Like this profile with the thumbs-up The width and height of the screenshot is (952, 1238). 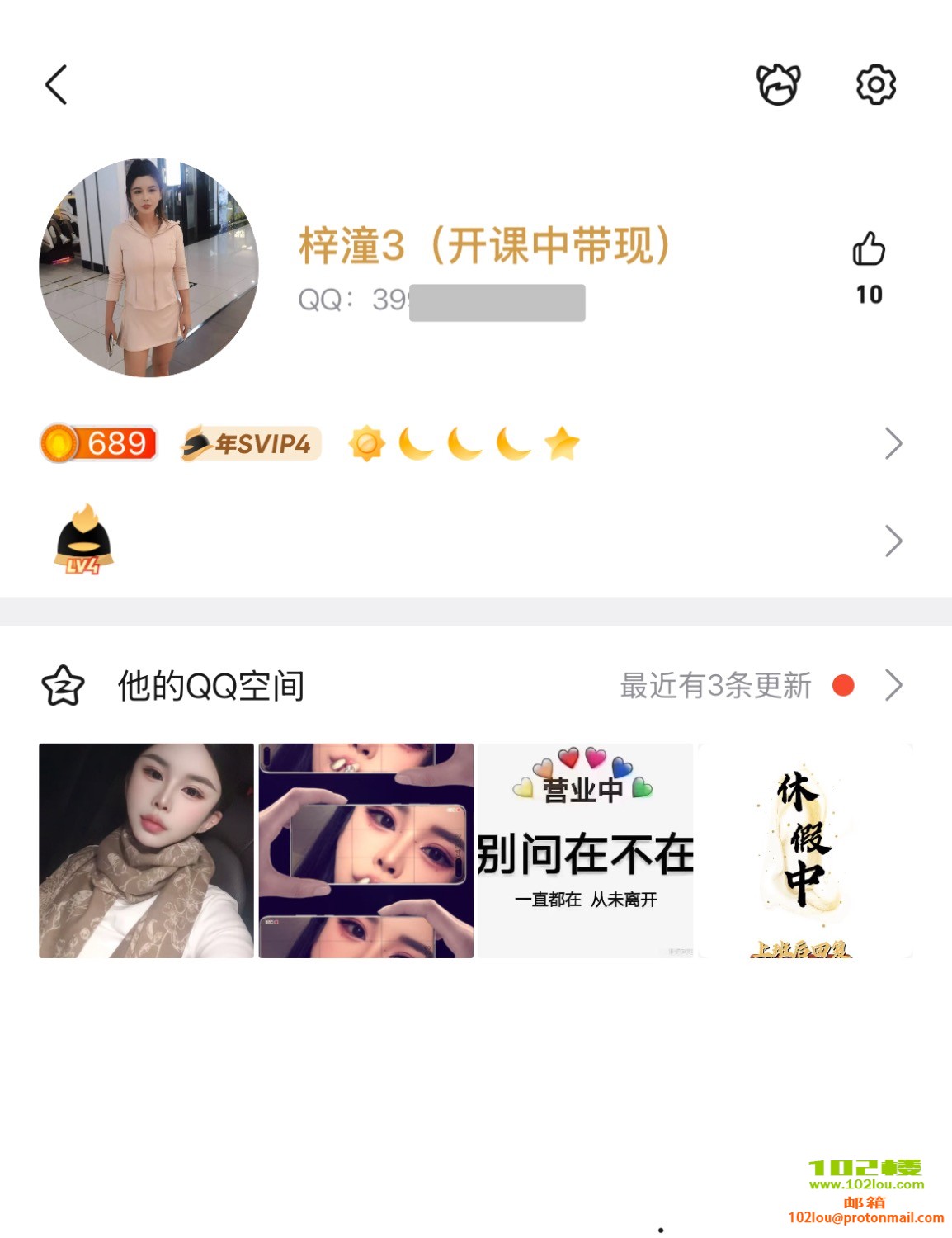click(x=869, y=249)
